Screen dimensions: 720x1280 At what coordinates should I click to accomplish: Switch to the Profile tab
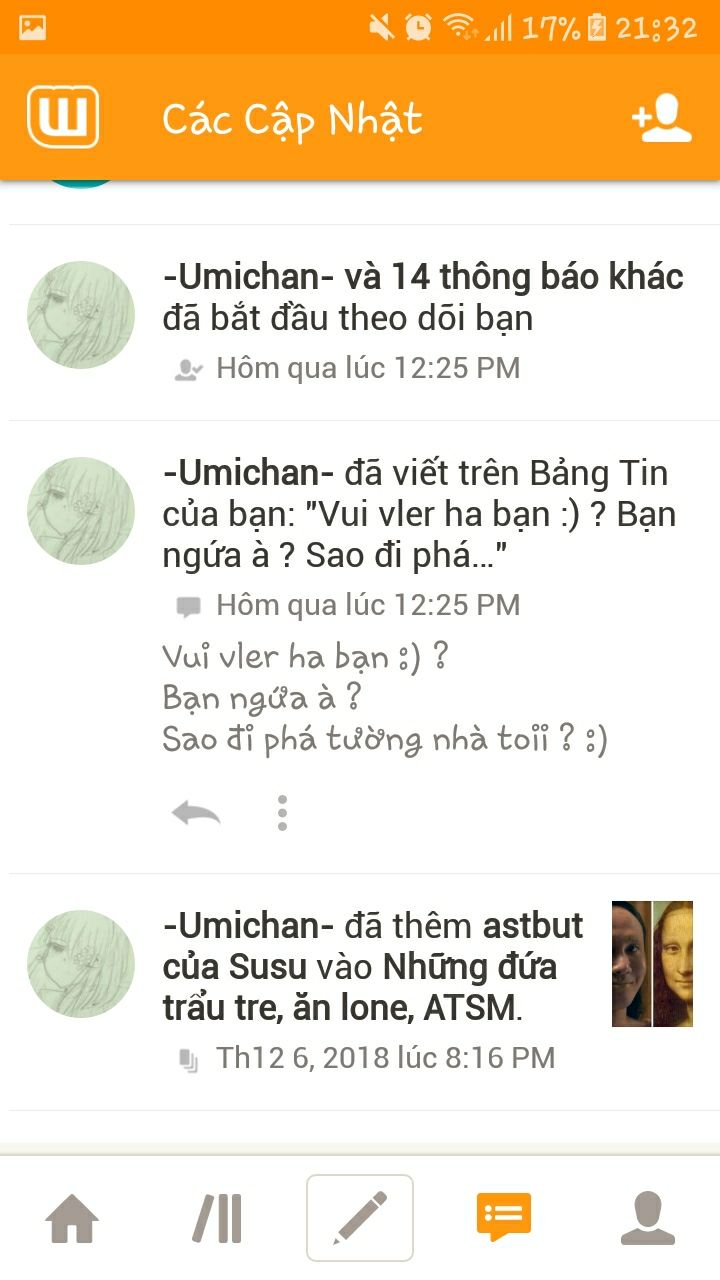point(647,1218)
